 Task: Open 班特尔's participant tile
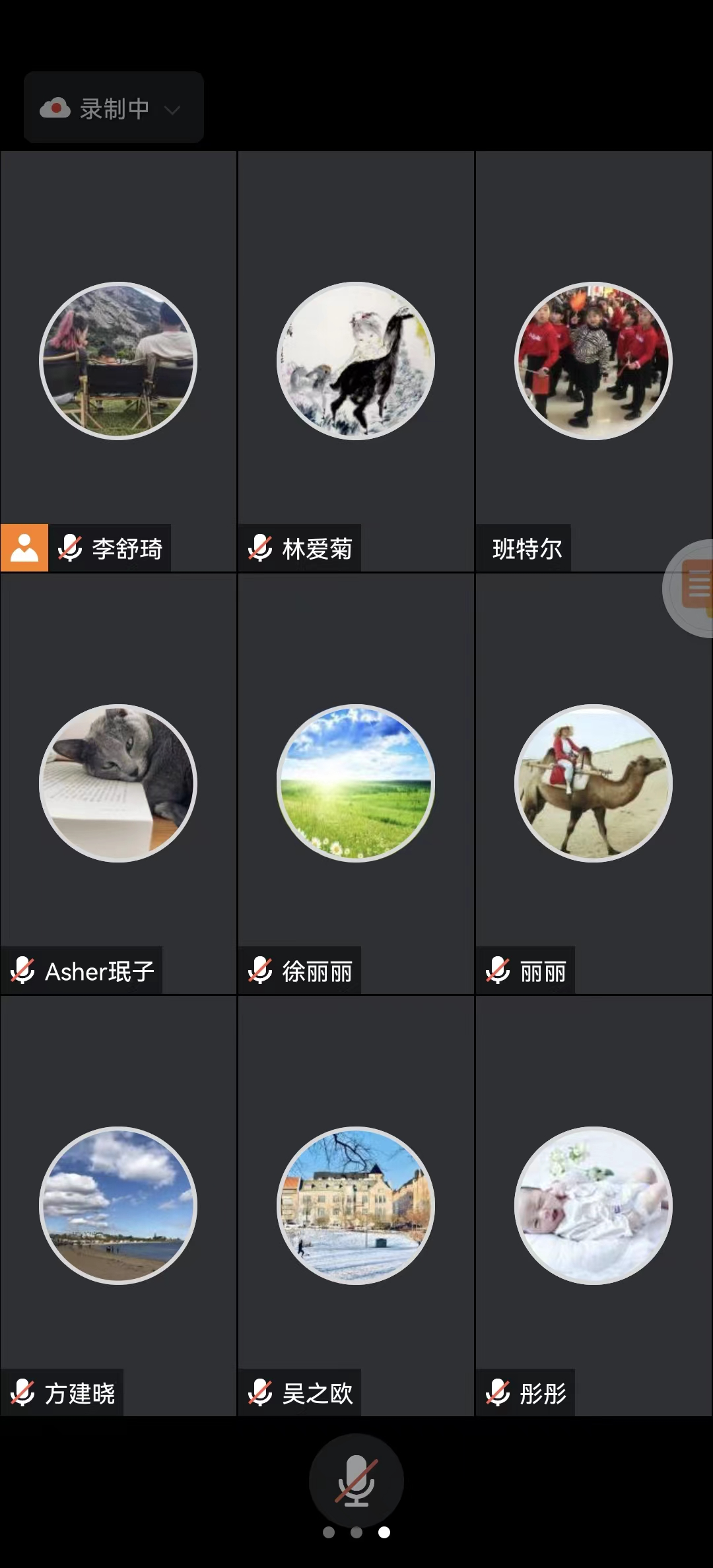pyautogui.click(x=594, y=361)
